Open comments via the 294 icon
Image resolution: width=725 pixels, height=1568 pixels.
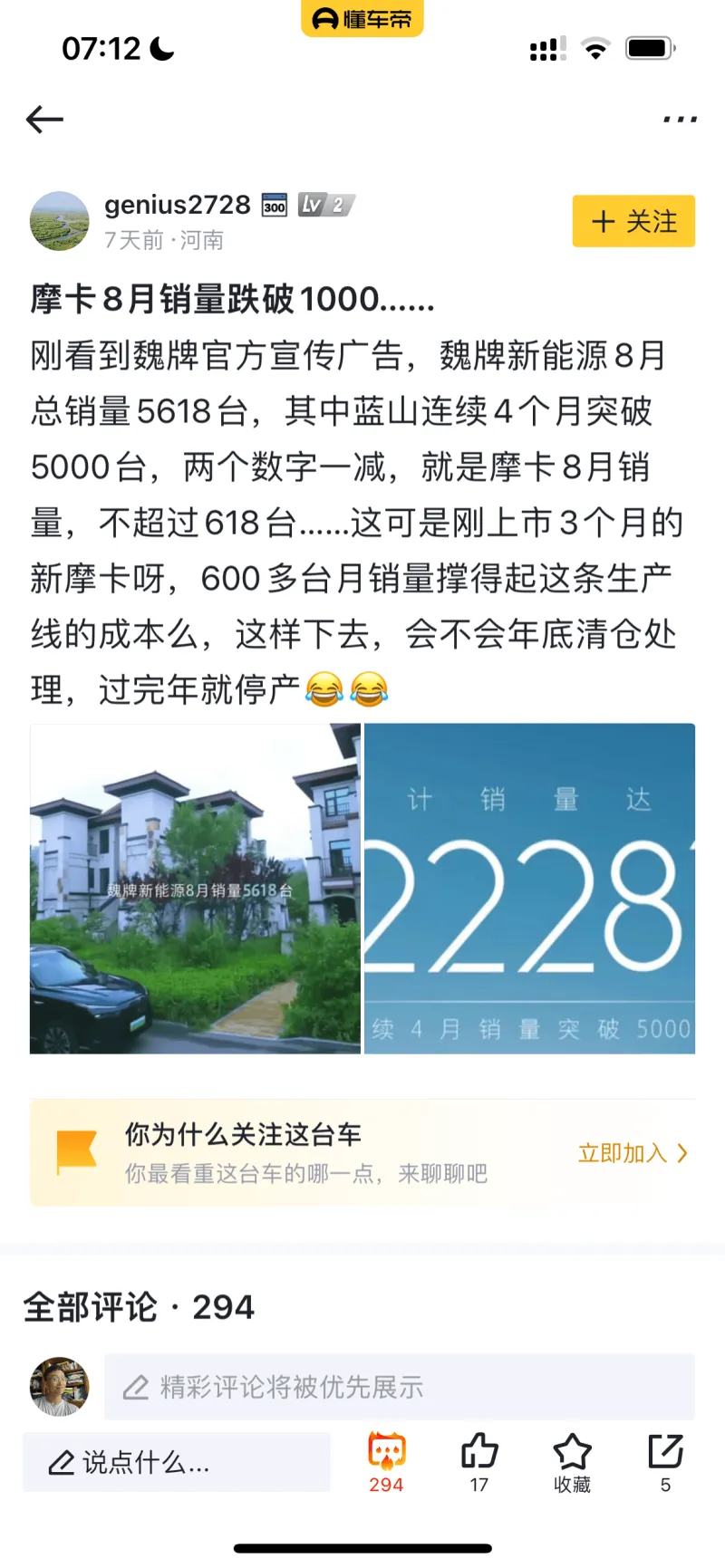click(x=386, y=1459)
